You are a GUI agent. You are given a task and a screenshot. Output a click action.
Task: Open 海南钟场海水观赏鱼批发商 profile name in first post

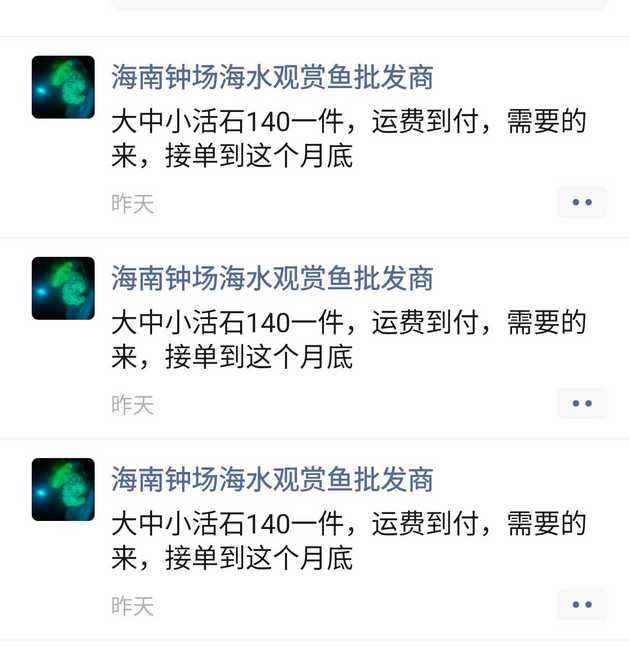click(272, 77)
